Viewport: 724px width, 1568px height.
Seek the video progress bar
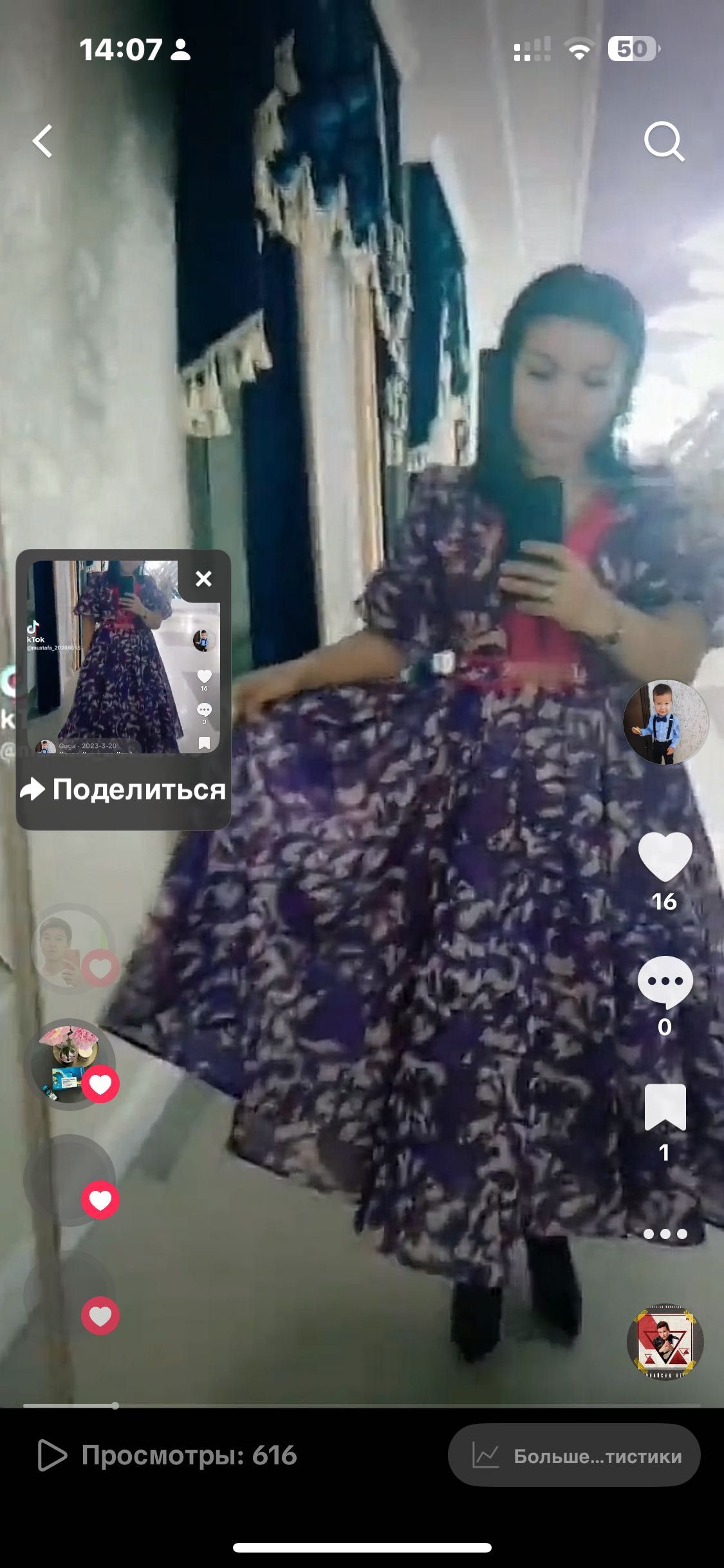(360, 1406)
